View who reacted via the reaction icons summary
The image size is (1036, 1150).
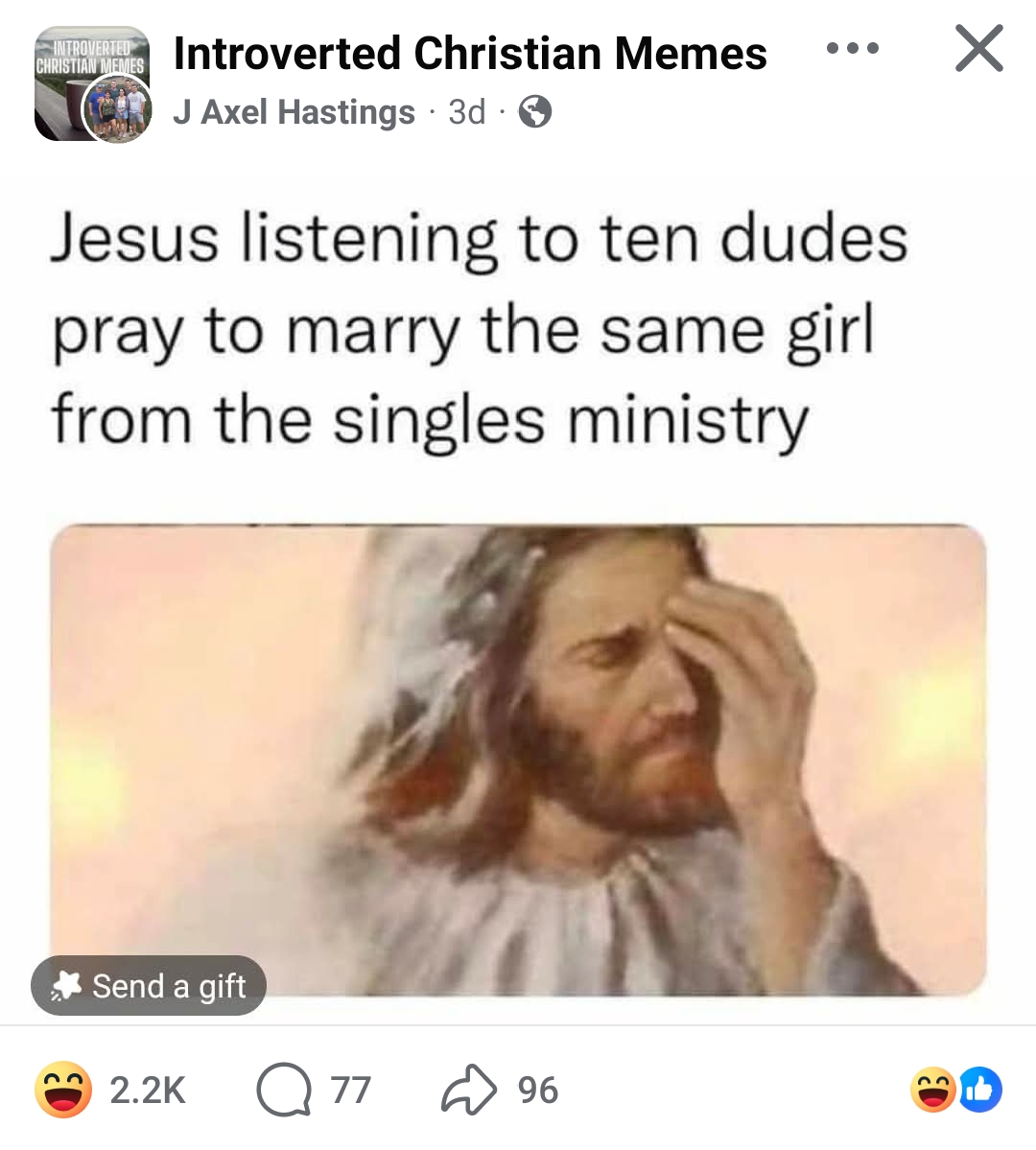point(955,1091)
